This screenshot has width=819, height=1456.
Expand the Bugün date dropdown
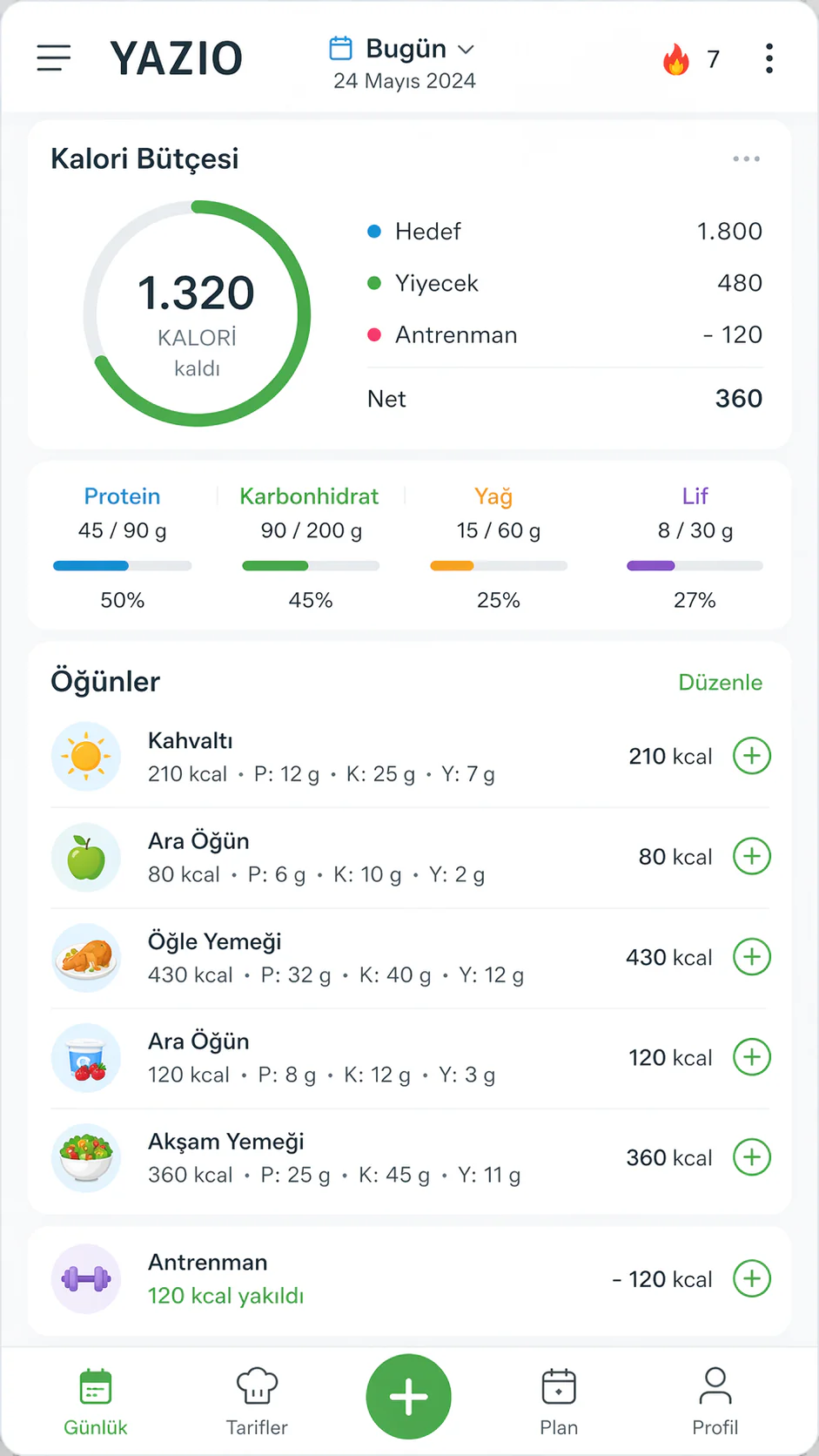[467, 49]
